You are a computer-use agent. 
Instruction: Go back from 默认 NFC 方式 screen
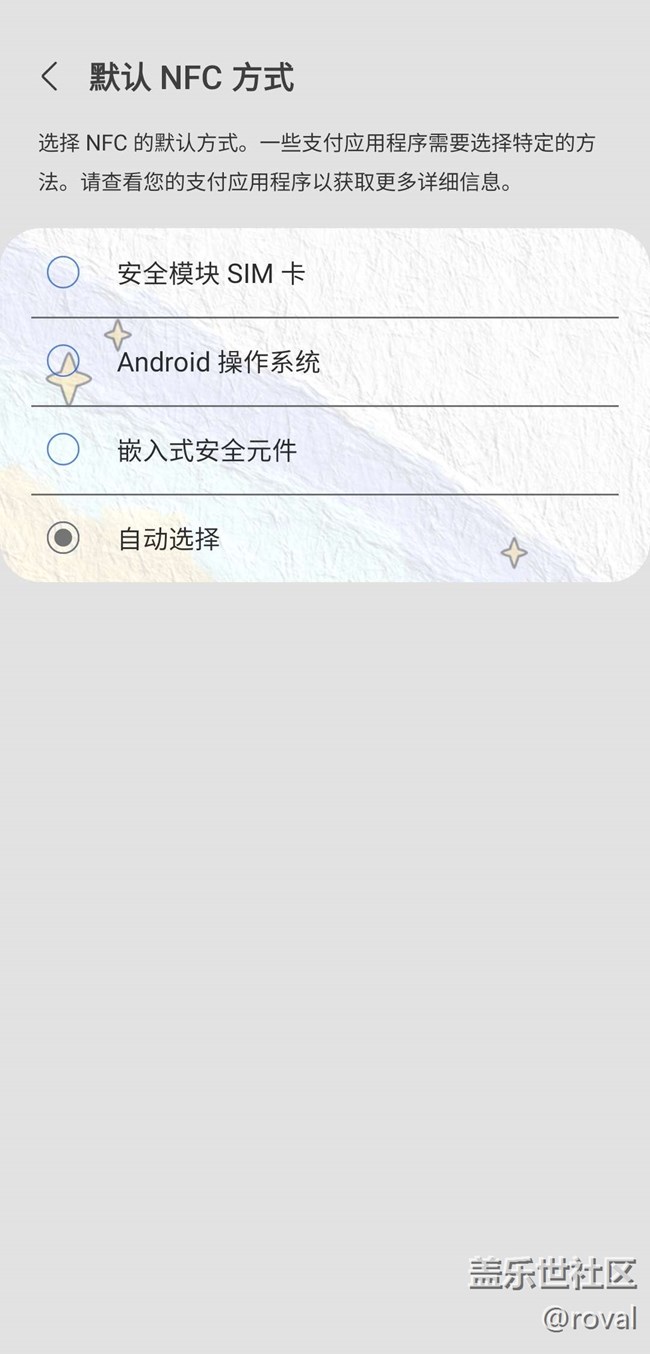pyautogui.click(x=50, y=77)
